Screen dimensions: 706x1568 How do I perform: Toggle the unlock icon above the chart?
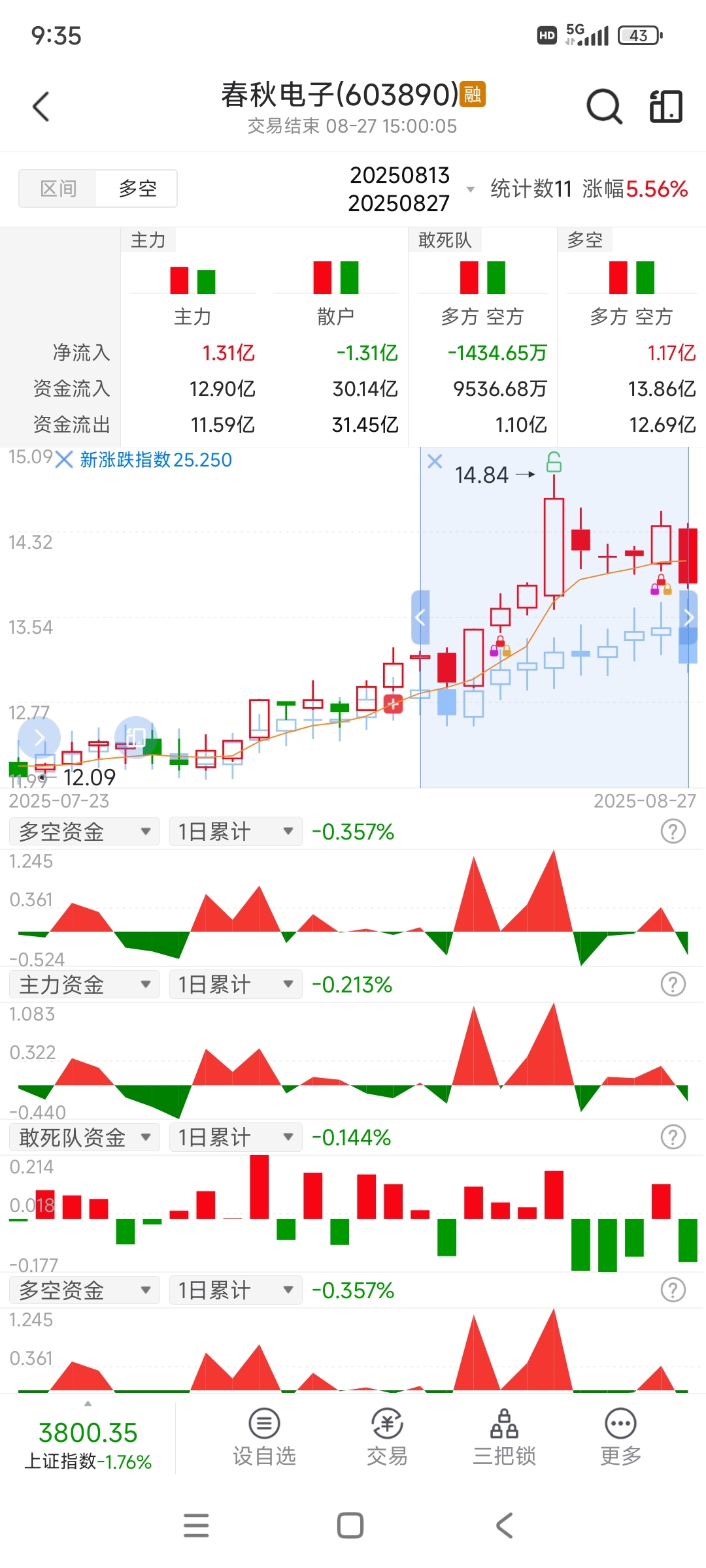pyautogui.click(x=554, y=462)
